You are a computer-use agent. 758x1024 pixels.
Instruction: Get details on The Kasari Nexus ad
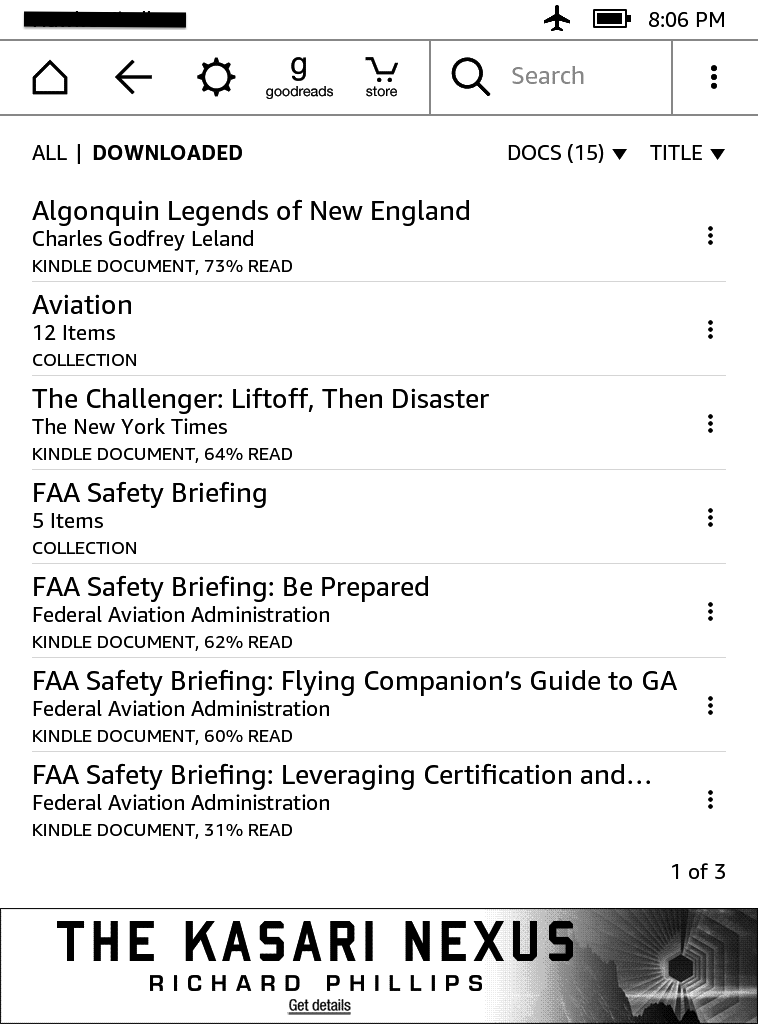tap(320, 1005)
